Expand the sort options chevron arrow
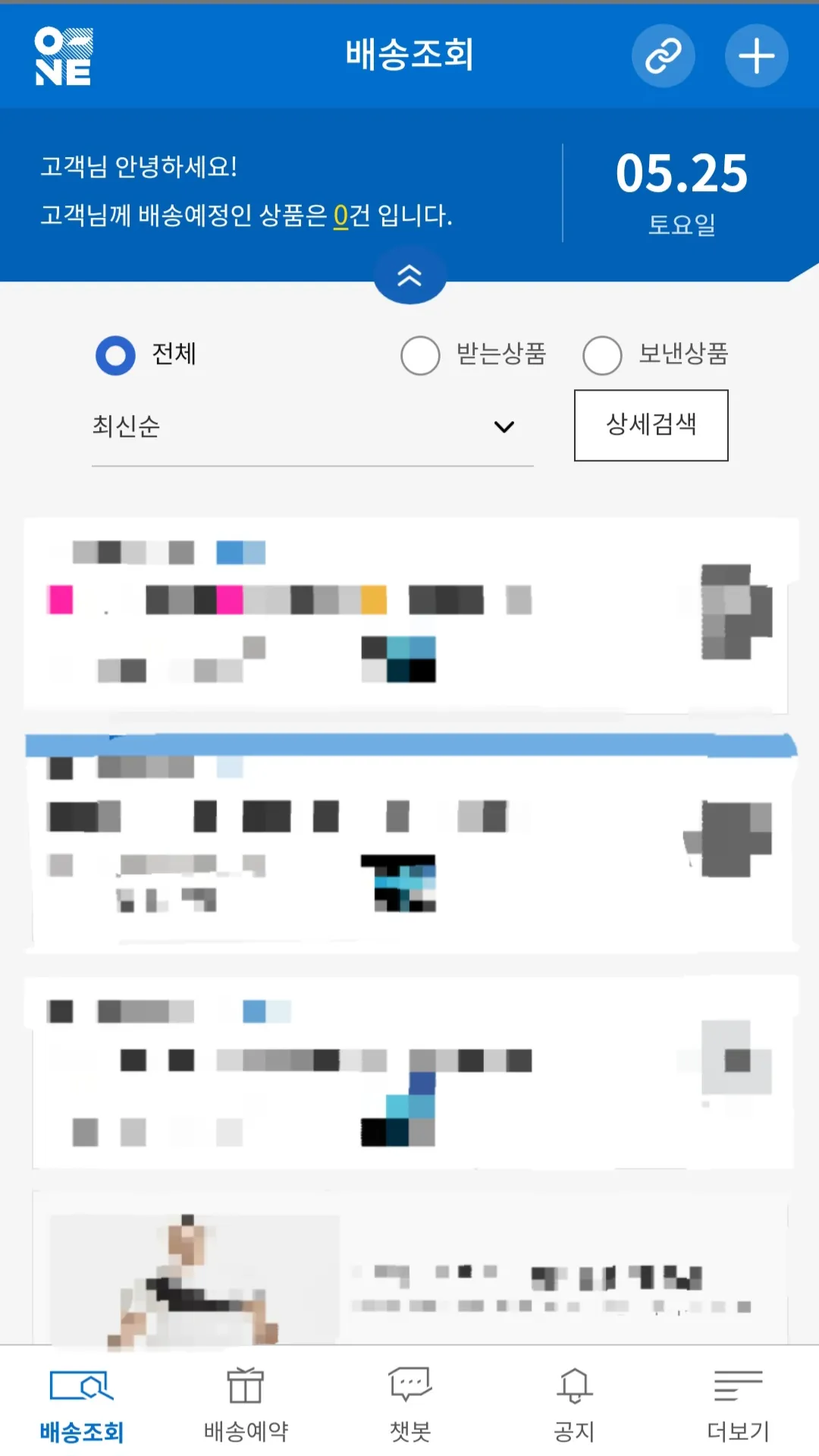The width and height of the screenshot is (819, 1456). pyautogui.click(x=505, y=428)
